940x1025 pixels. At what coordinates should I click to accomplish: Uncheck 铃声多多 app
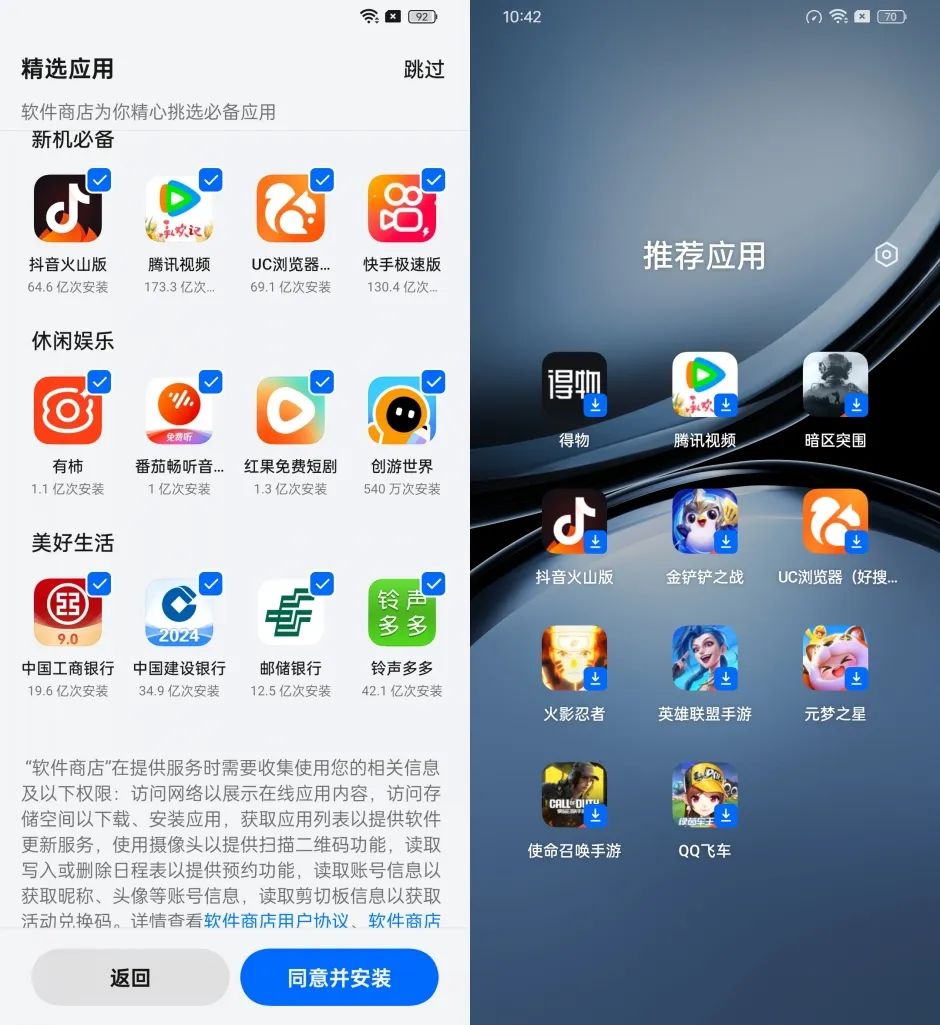[x=433, y=584]
